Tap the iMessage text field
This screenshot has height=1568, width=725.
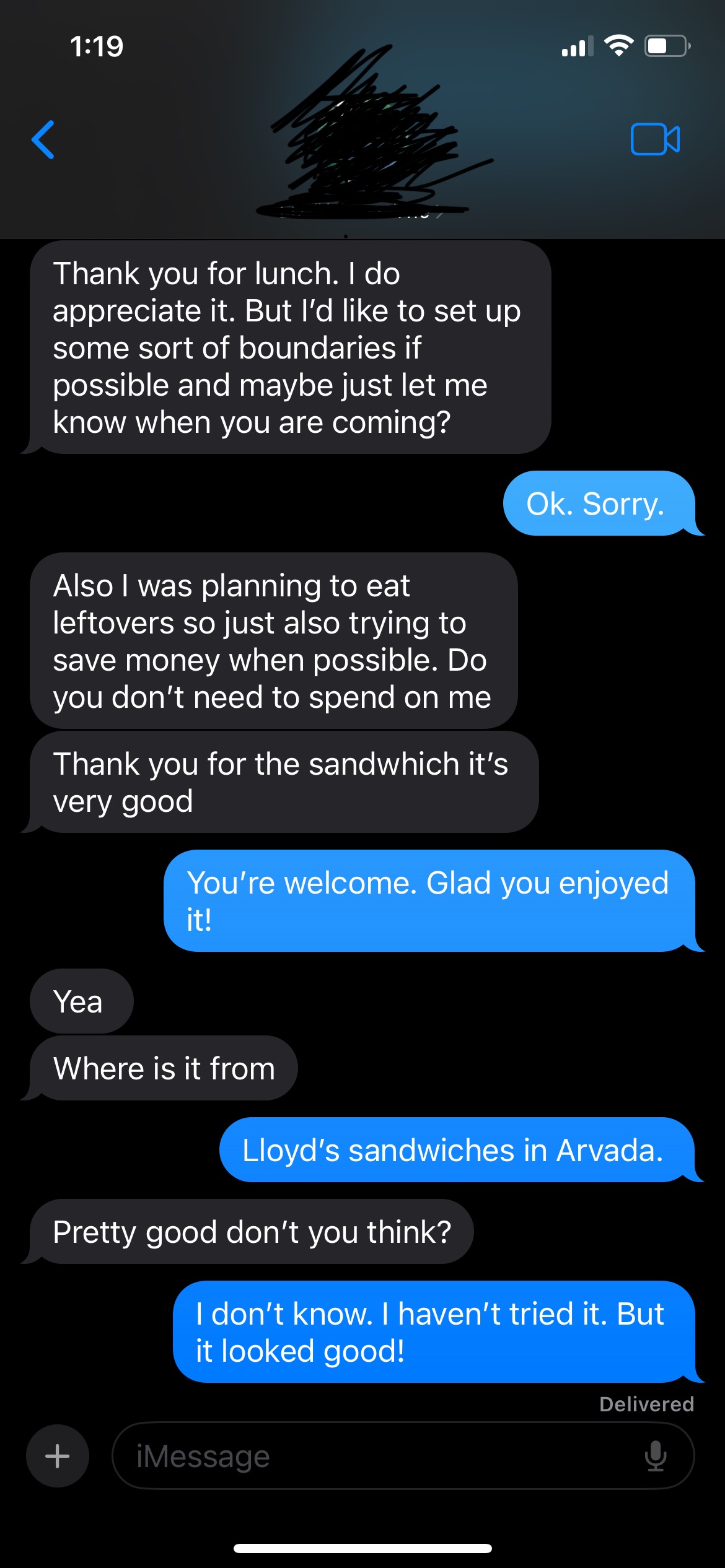[x=372, y=1456]
